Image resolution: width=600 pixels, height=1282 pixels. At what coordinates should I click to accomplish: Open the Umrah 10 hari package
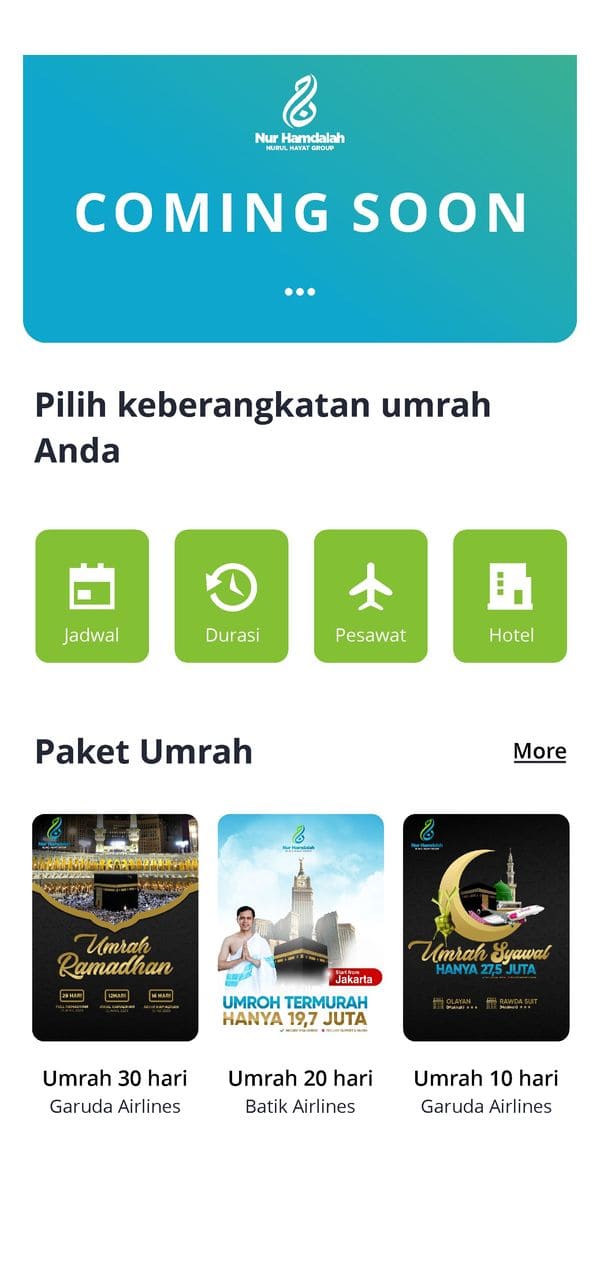click(x=486, y=927)
